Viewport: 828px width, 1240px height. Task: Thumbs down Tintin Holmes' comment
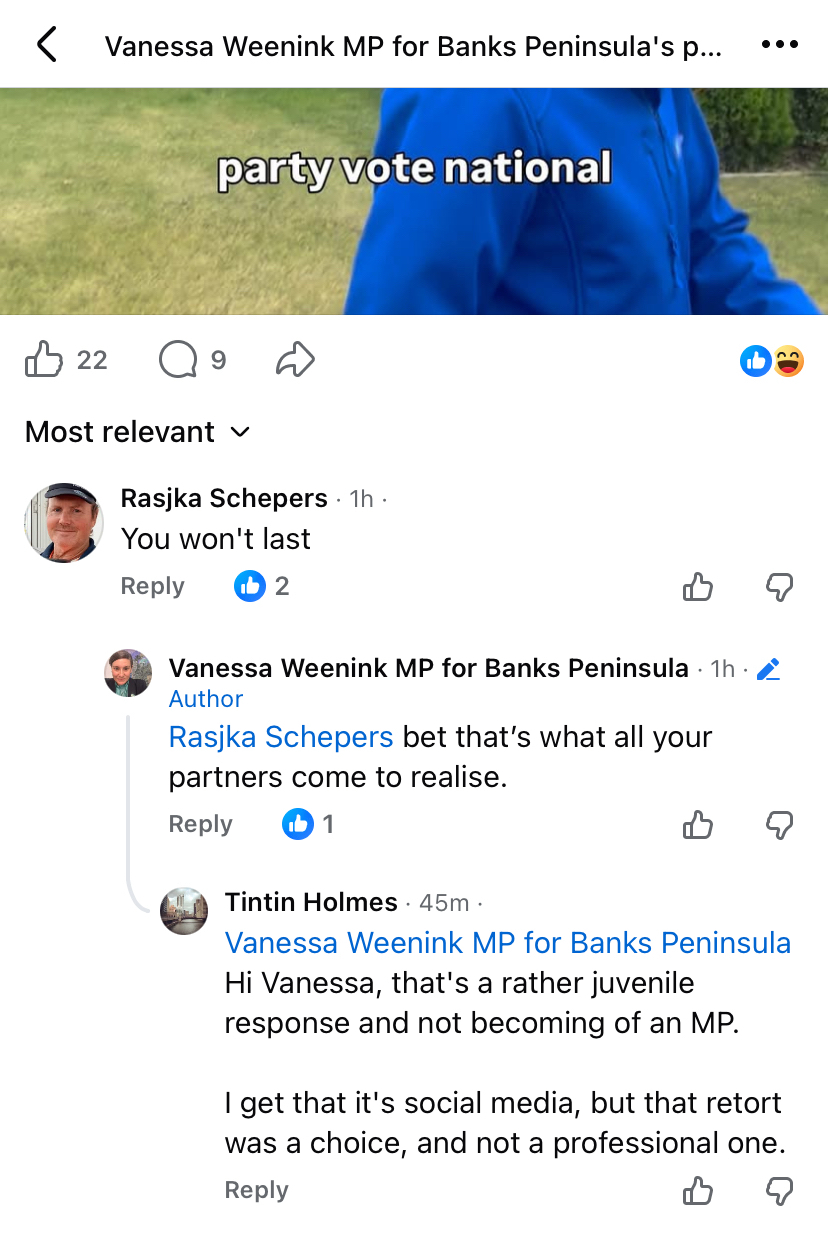[x=779, y=1190]
